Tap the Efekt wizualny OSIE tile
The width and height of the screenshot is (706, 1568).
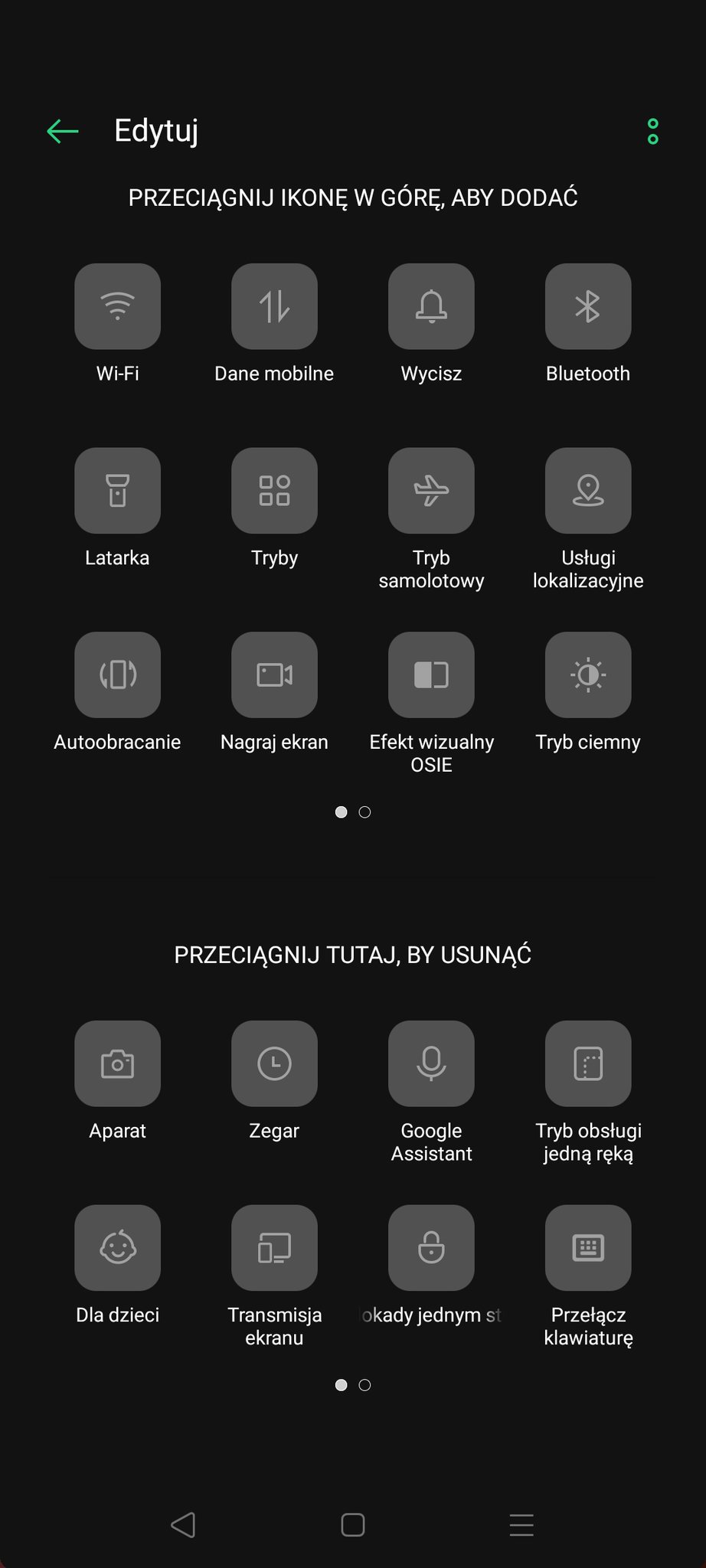(431, 675)
